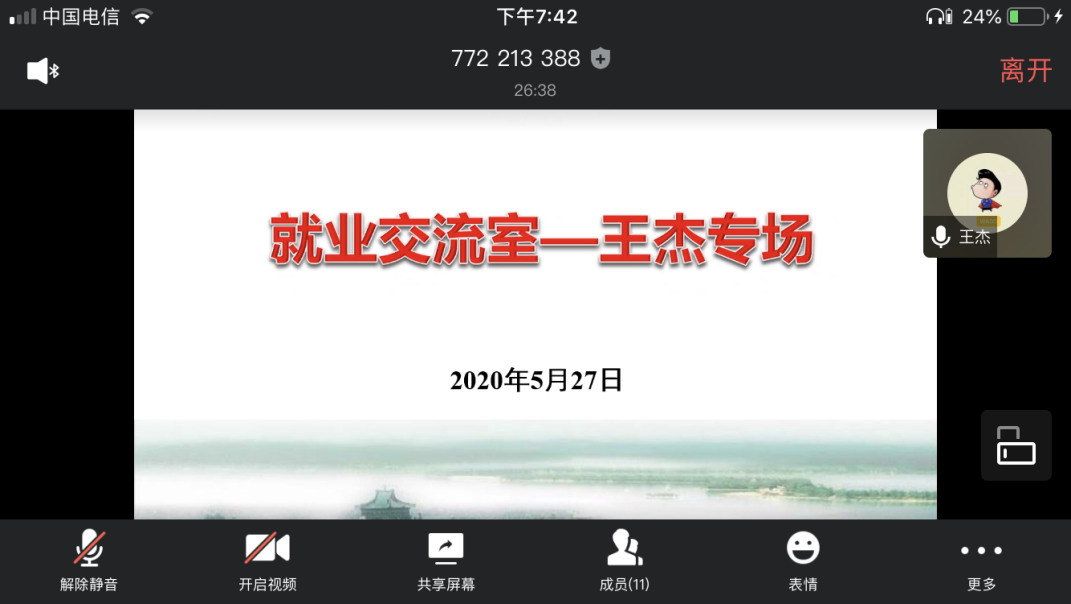Open the 成员(11) participants list
This screenshot has height=604, width=1071.
click(624, 560)
